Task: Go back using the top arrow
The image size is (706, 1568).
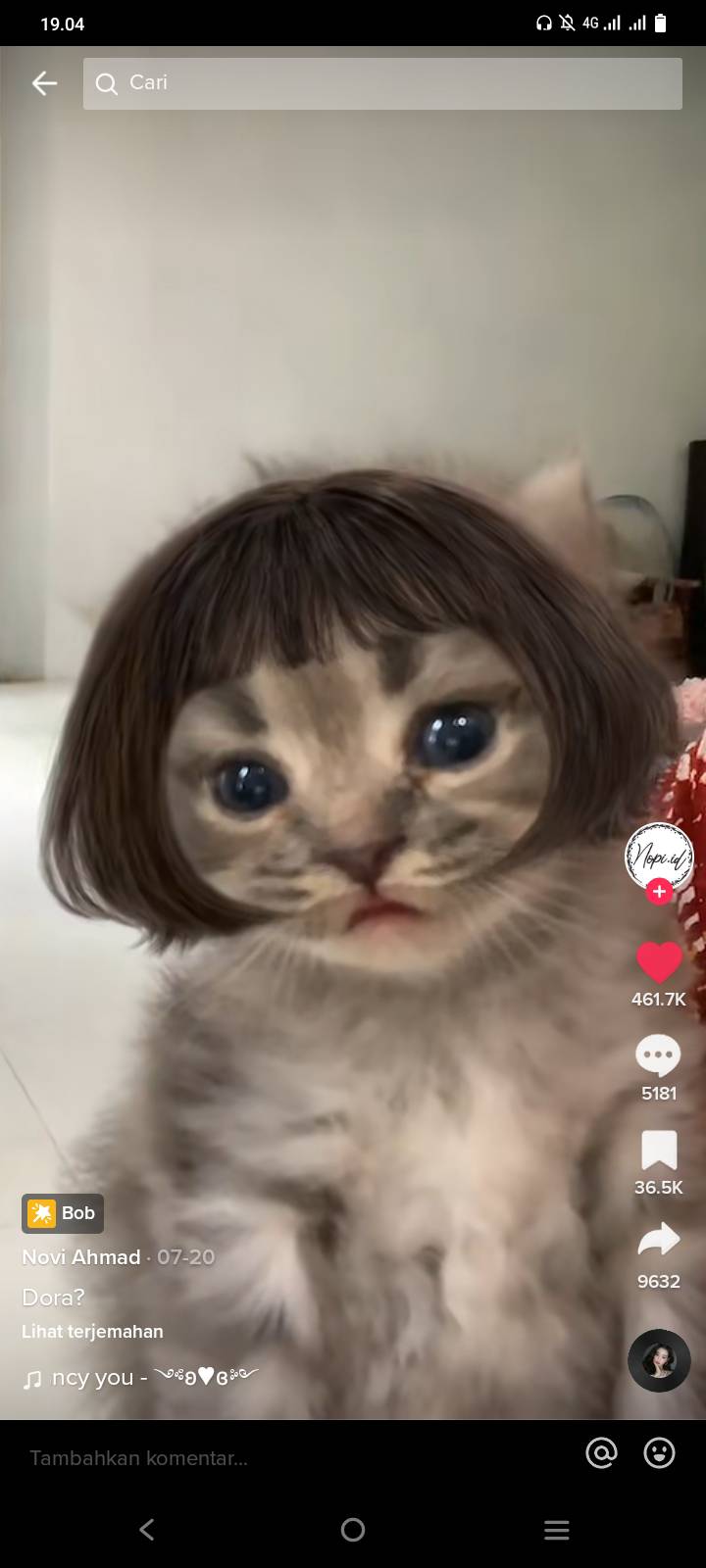Action: point(44,83)
